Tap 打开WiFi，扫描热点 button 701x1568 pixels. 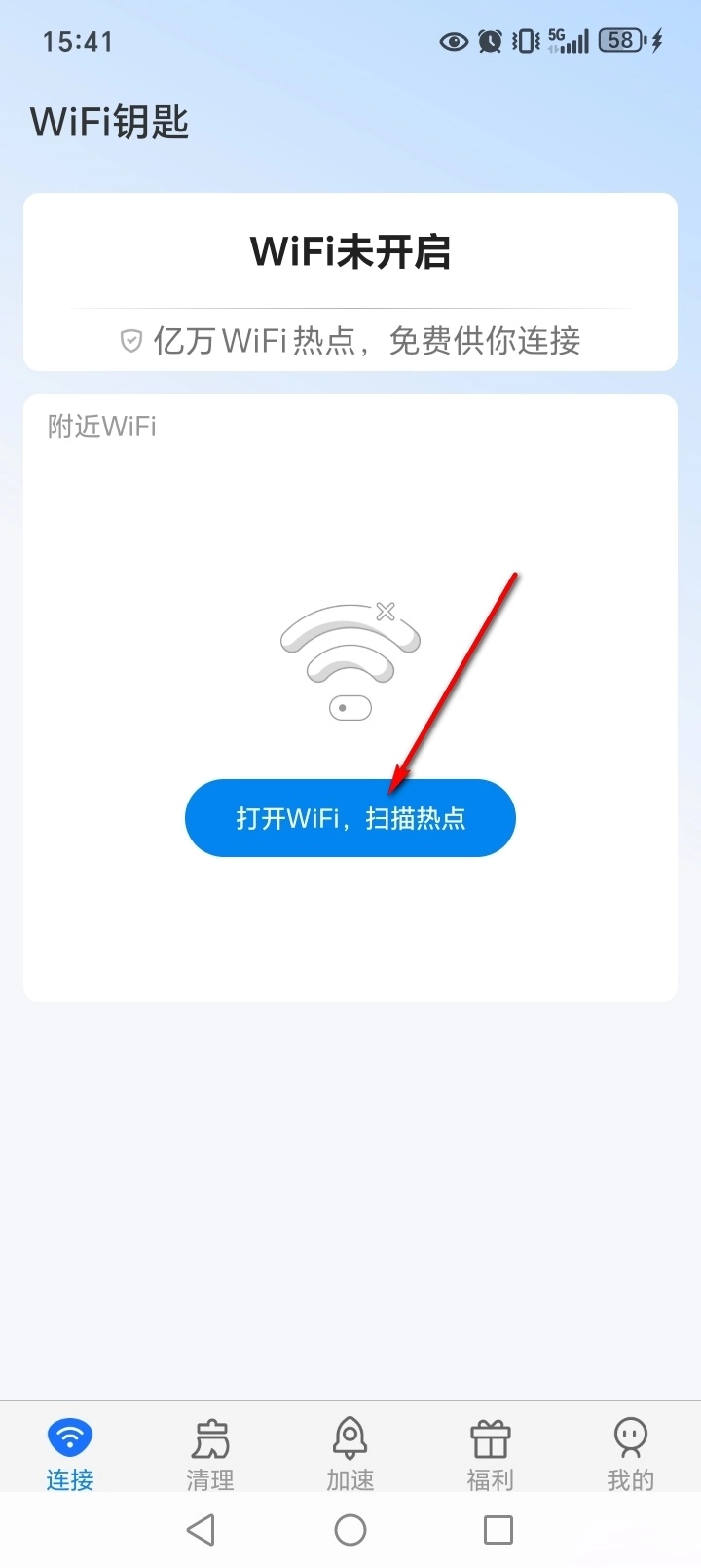click(350, 818)
